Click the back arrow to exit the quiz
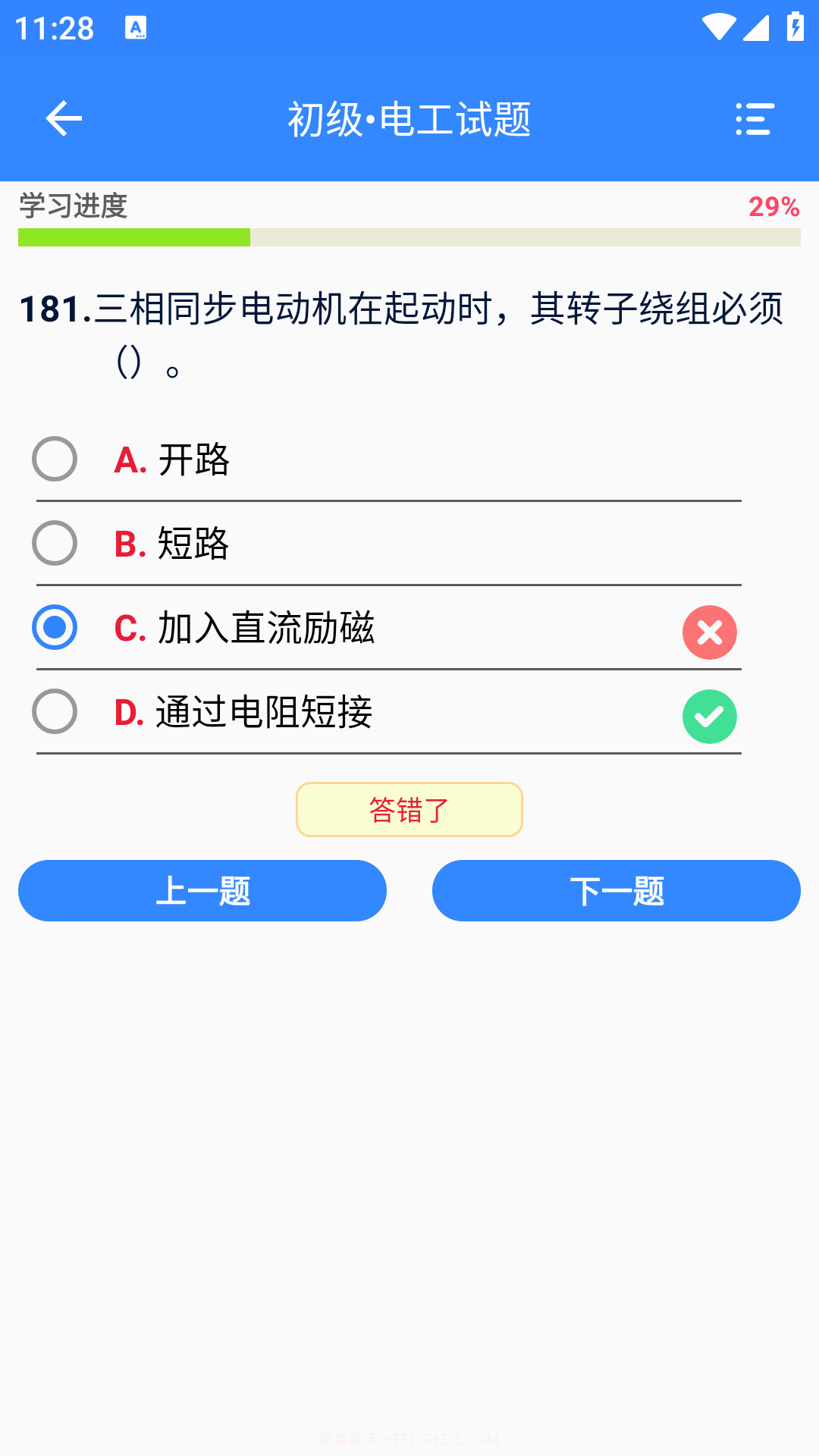819x1456 pixels. [x=64, y=119]
